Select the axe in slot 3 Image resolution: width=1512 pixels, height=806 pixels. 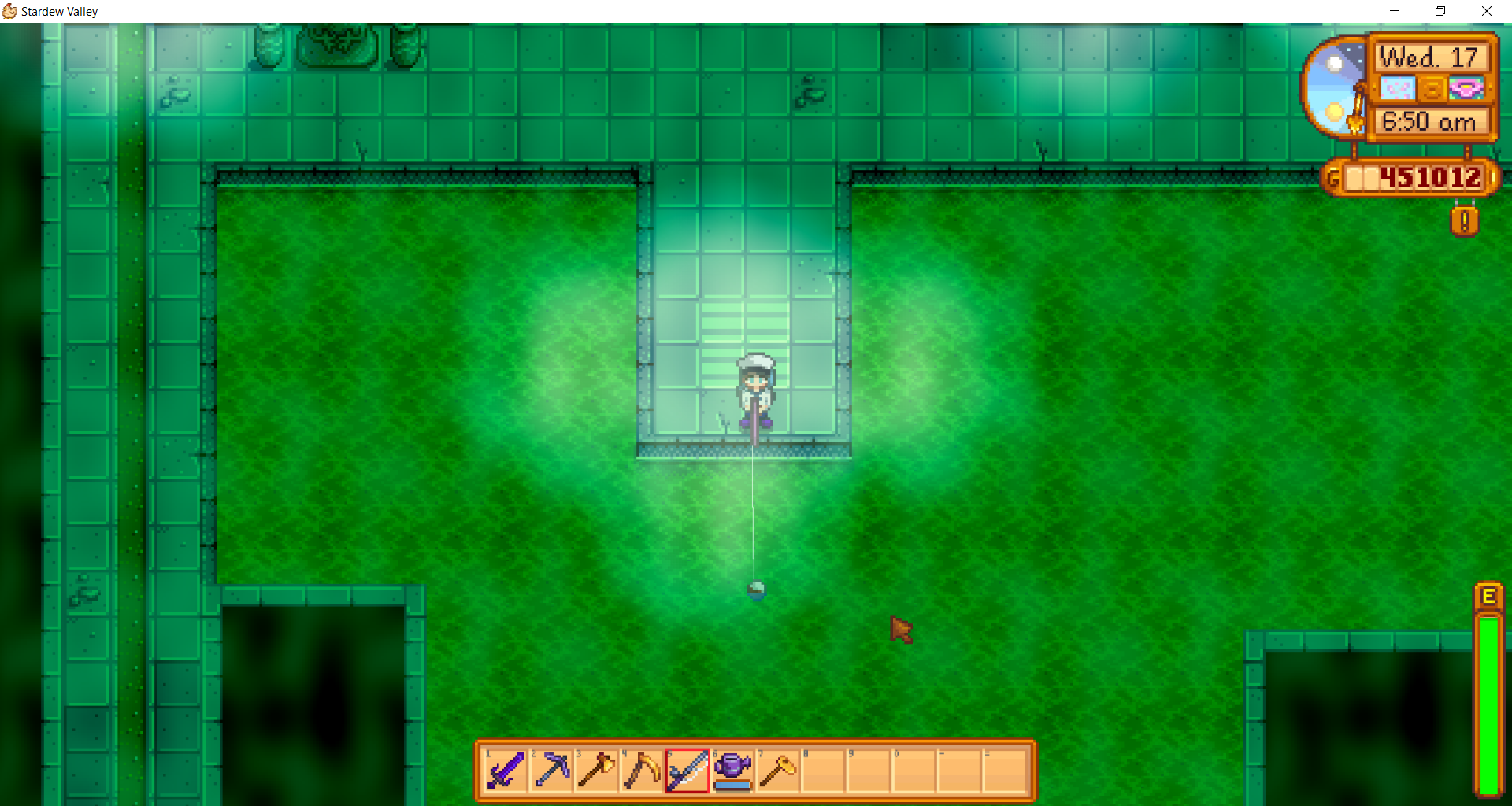[596, 770]
